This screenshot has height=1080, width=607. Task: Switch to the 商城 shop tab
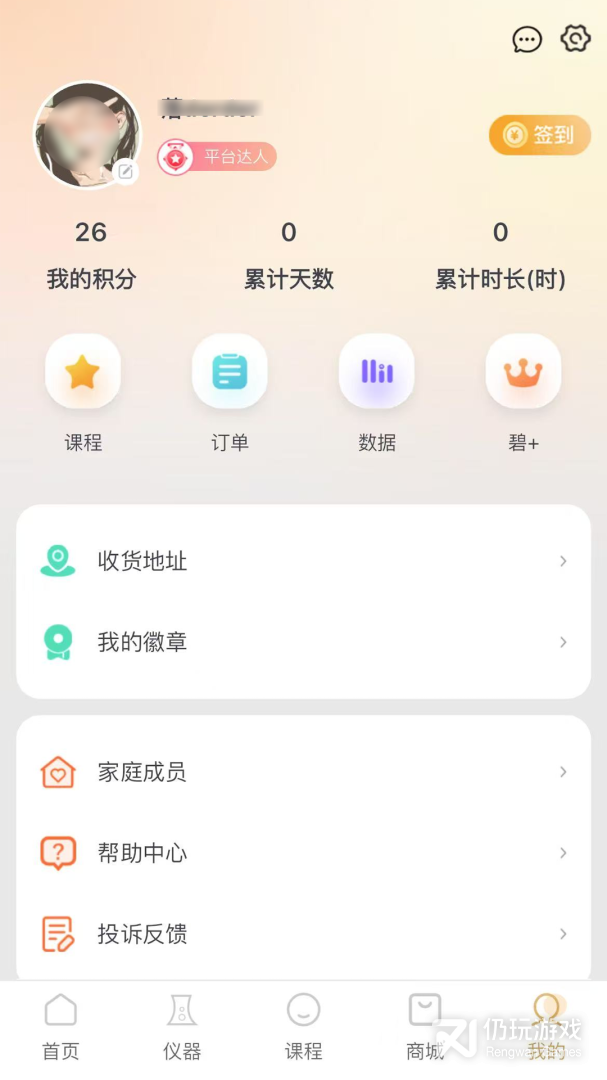pyautogui.click(x=425, y=1027)
